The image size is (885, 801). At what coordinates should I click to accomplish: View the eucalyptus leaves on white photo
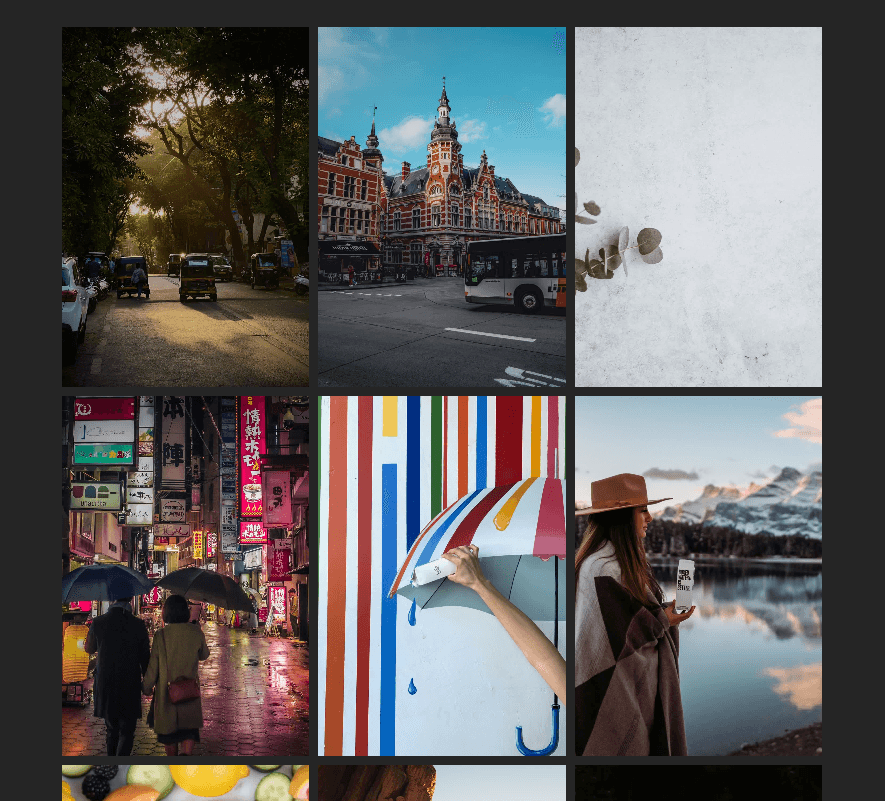698,206
